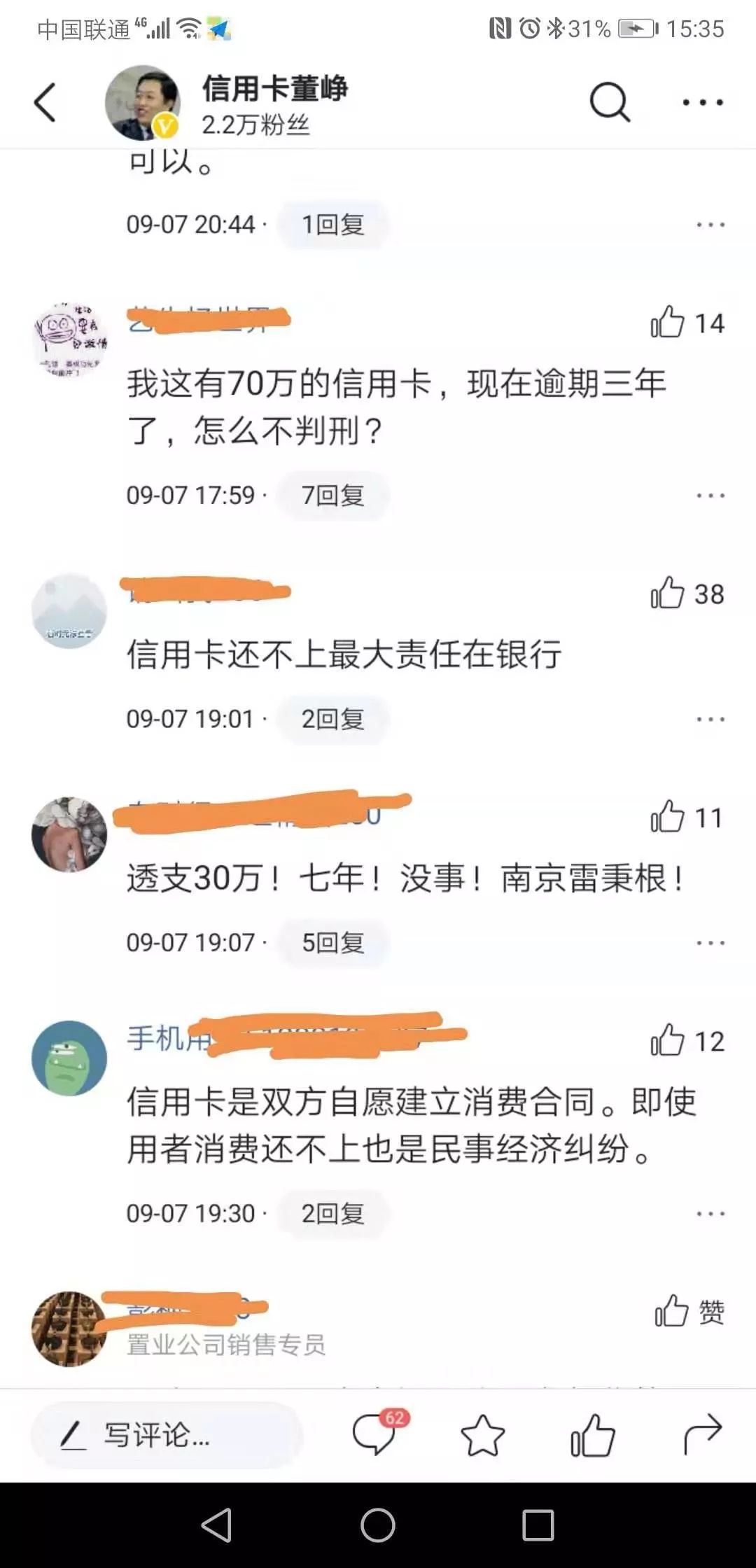Open the 信用卡董峥 author profile avatar
Screen dimensions: 756x1568
pyautogui.click(x=143, y=103)
